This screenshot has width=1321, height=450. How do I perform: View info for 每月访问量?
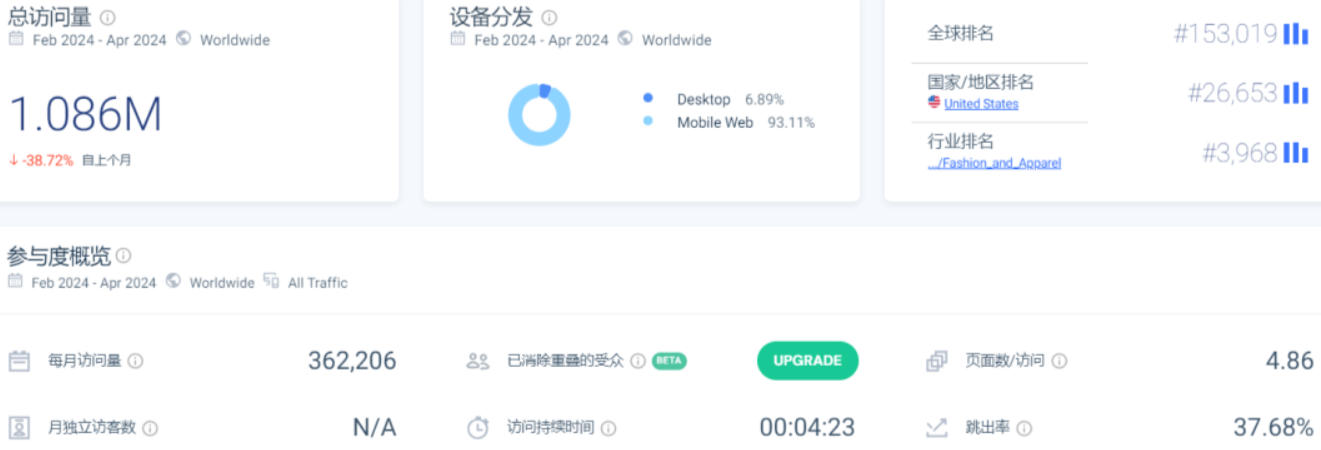(x=136, y=361)
